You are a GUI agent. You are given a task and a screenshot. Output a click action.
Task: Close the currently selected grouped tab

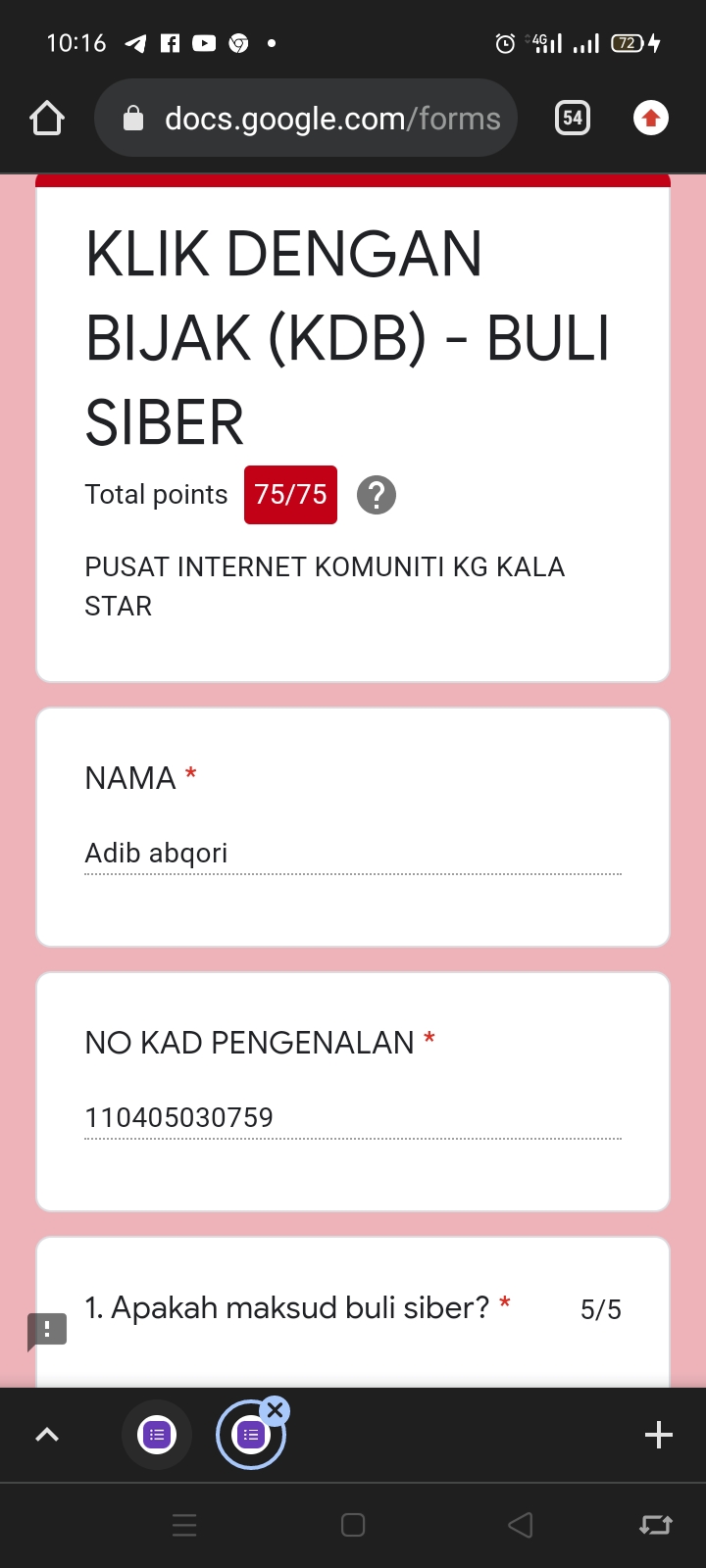click(x=276, y=1410)
